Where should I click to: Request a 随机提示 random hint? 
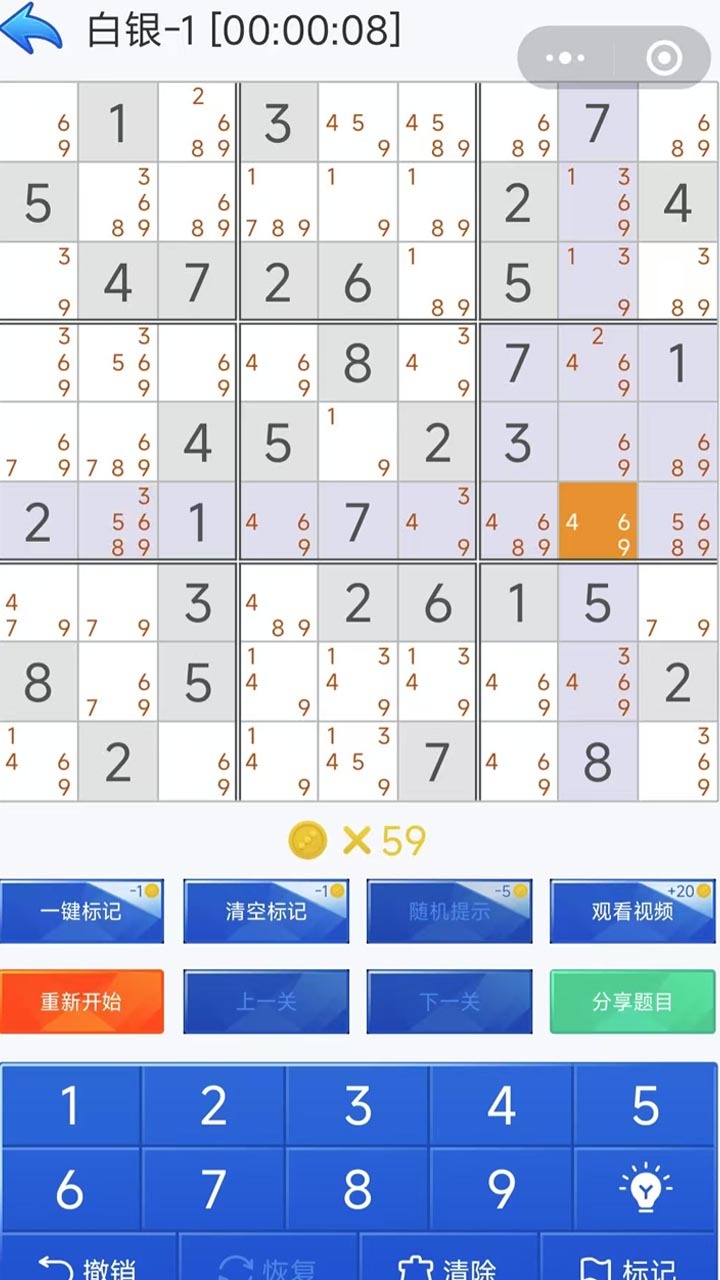tap(449, 911)
